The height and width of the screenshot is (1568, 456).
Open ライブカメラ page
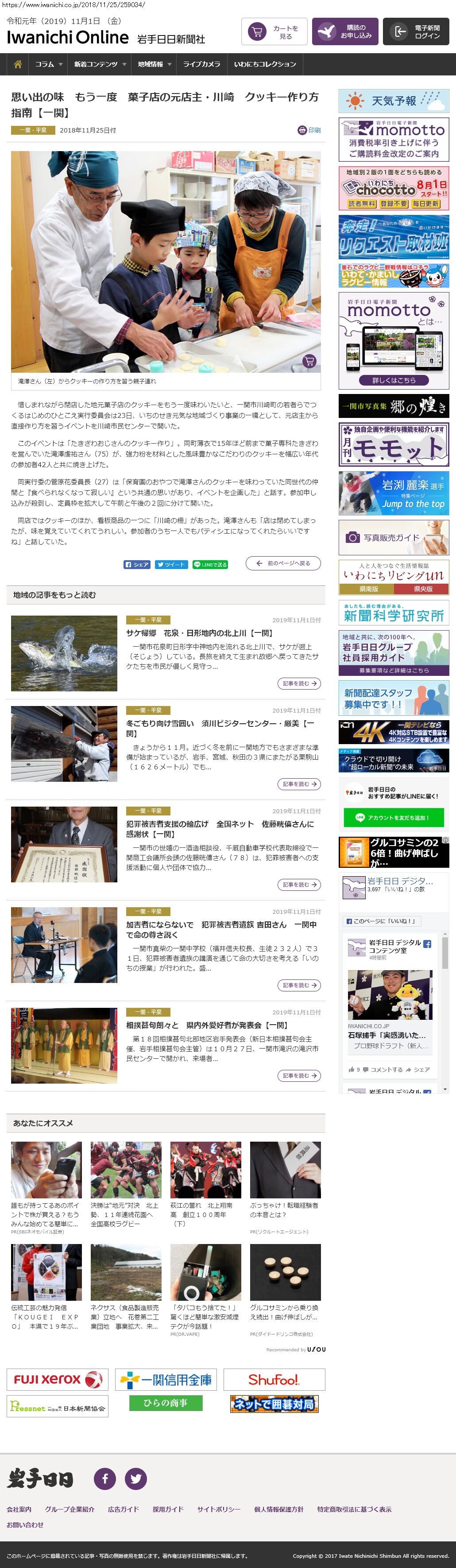(x=201, y=64)
